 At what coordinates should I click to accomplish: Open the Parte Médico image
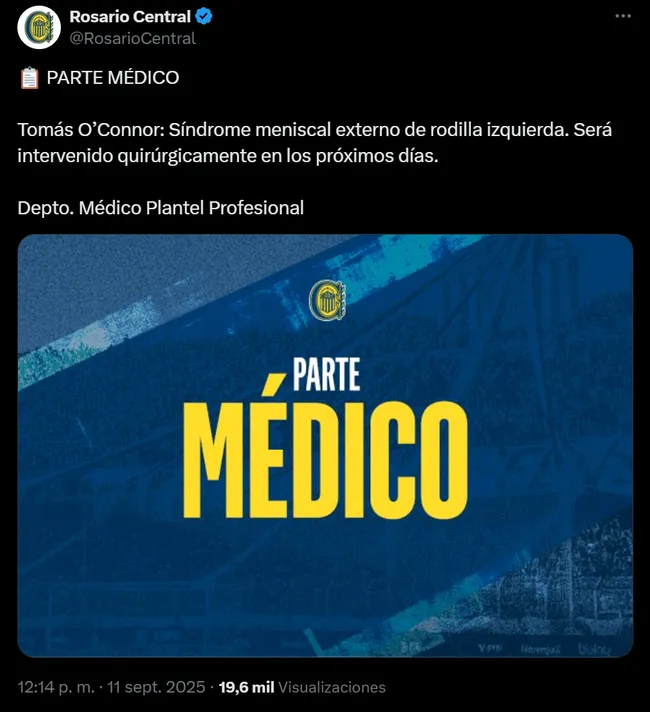(x=325, y=446)
